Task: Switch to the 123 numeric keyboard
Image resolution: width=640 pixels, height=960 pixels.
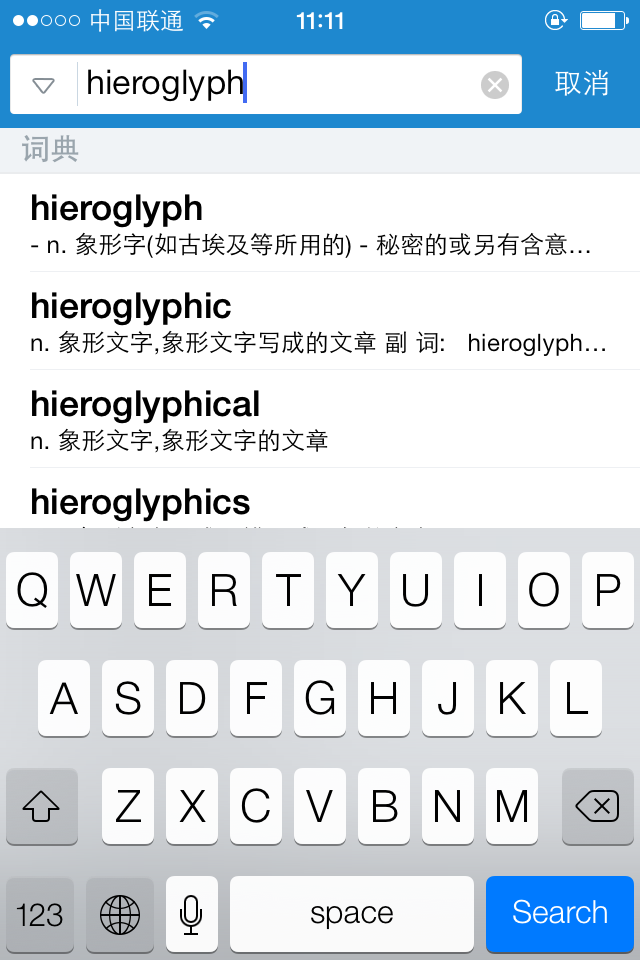Action: (x=41, y=913)
